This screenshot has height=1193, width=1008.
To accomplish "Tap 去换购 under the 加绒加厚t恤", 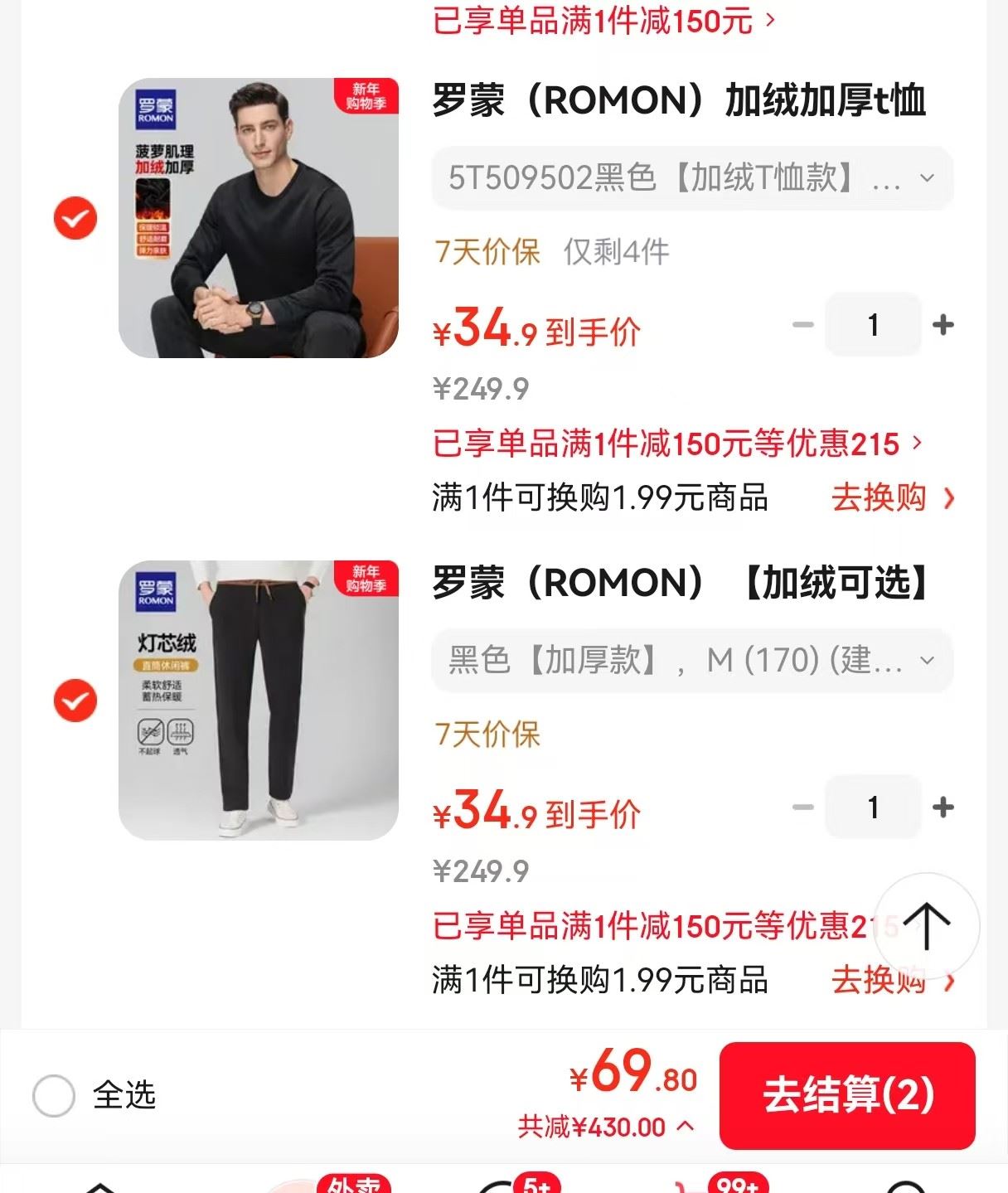I will [x=892, y=497].
